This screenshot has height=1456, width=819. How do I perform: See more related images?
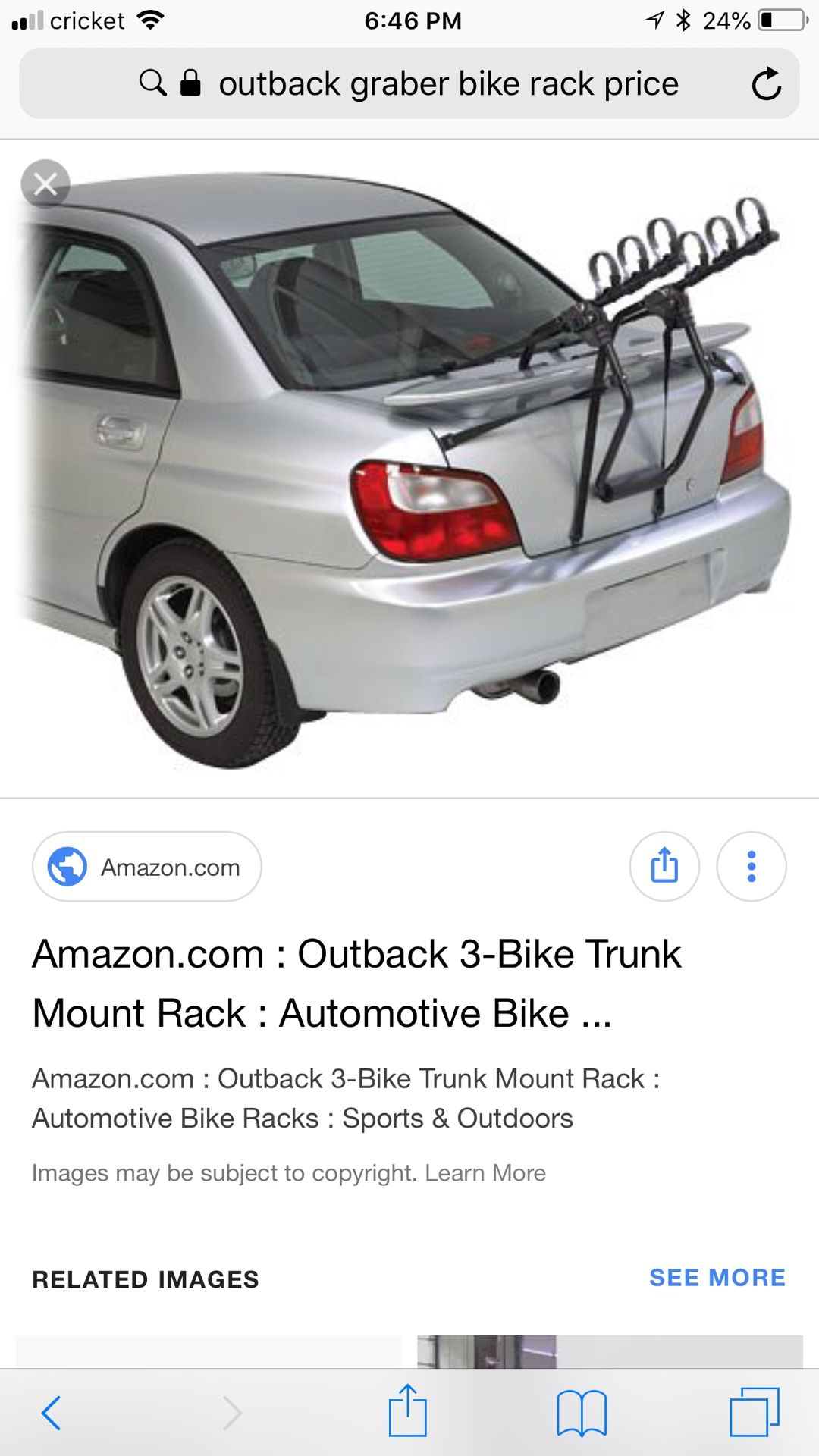(717, 1278)
